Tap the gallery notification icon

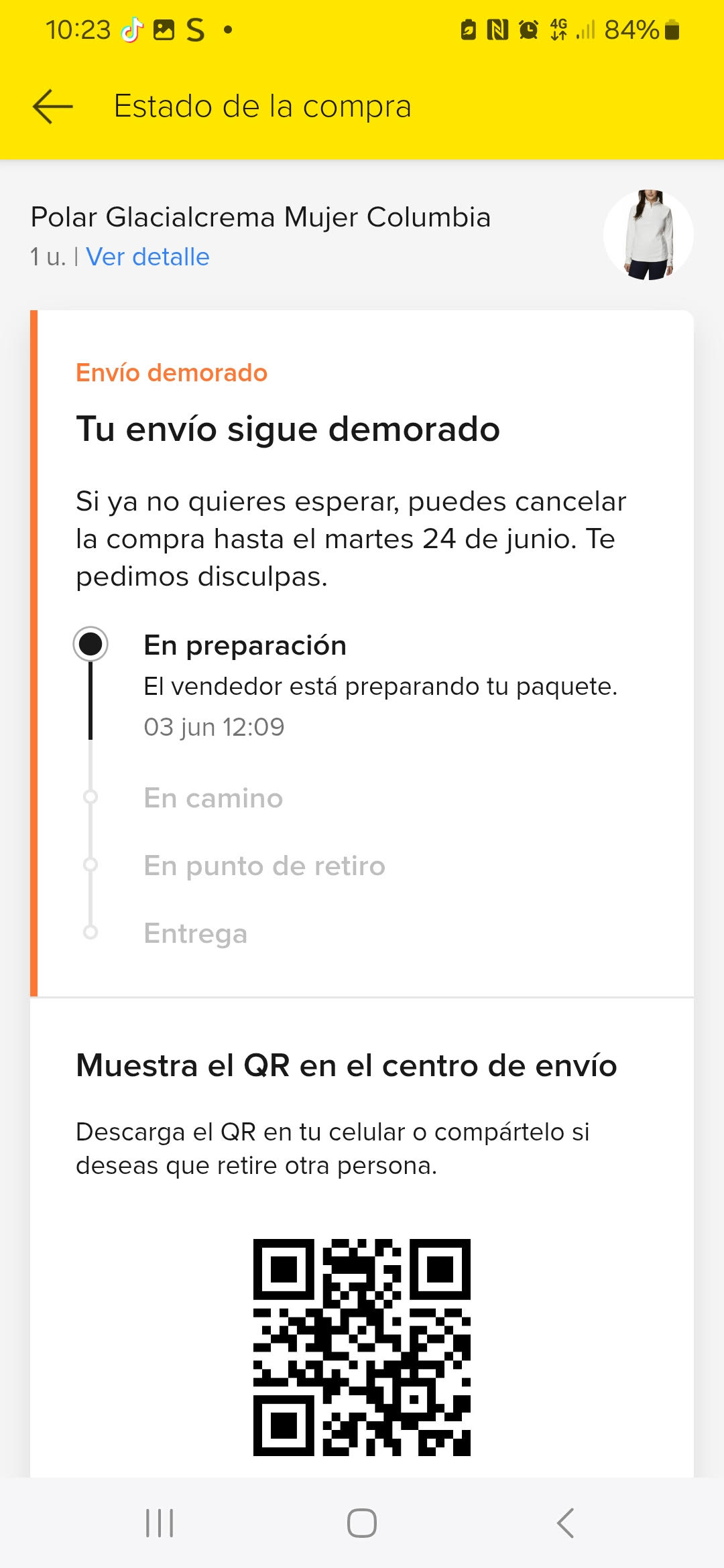[163, 28]
